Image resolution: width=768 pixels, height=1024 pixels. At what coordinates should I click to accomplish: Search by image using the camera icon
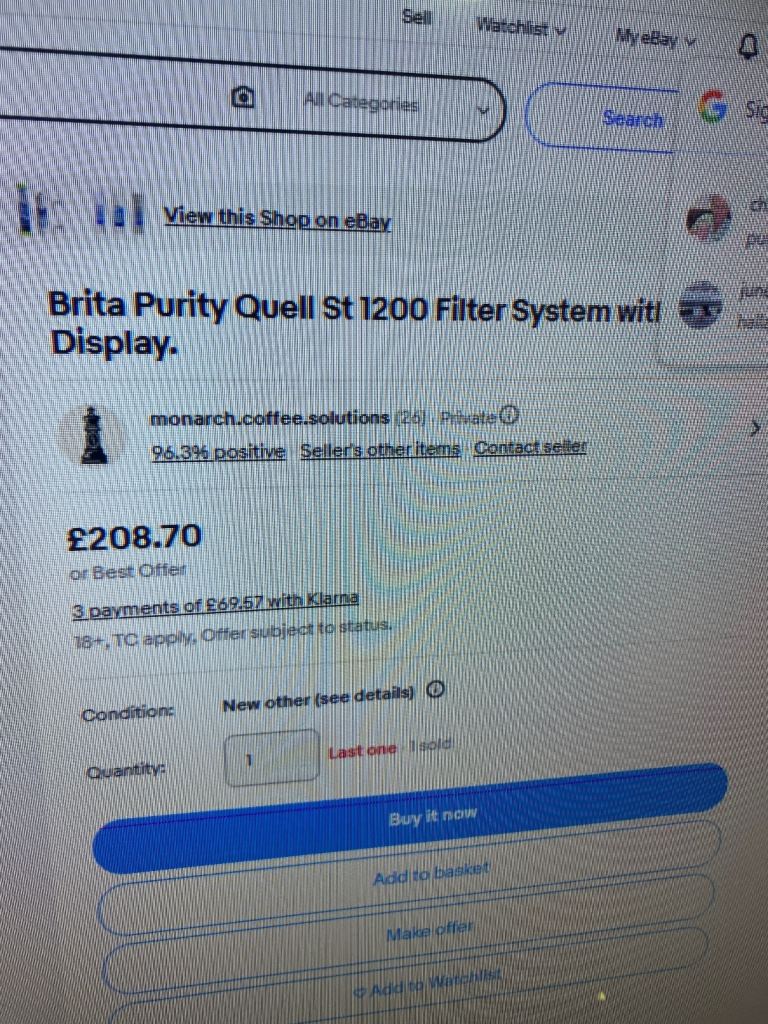(x=243, y=97)
